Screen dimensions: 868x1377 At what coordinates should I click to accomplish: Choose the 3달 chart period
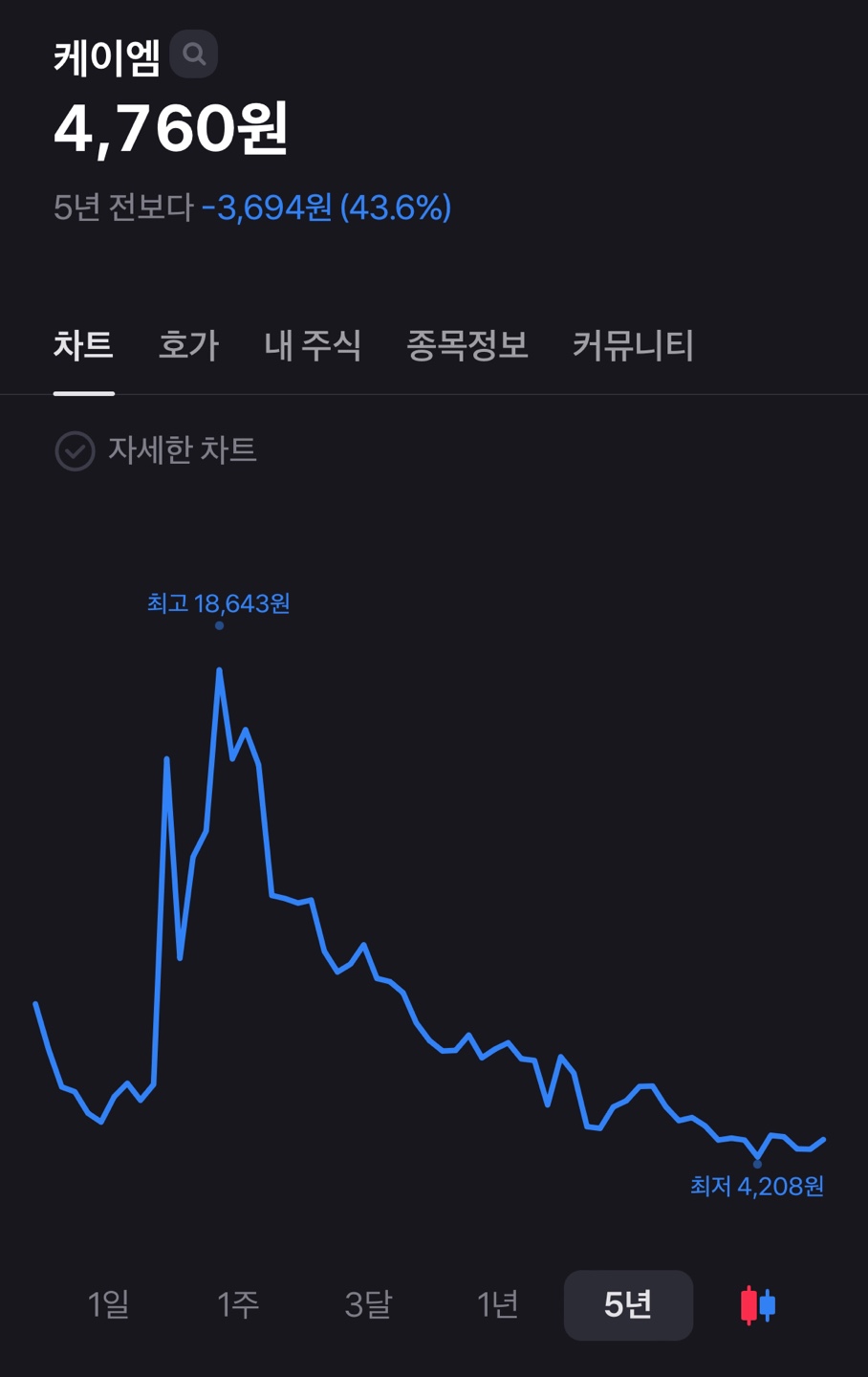tap(368, 1304)
